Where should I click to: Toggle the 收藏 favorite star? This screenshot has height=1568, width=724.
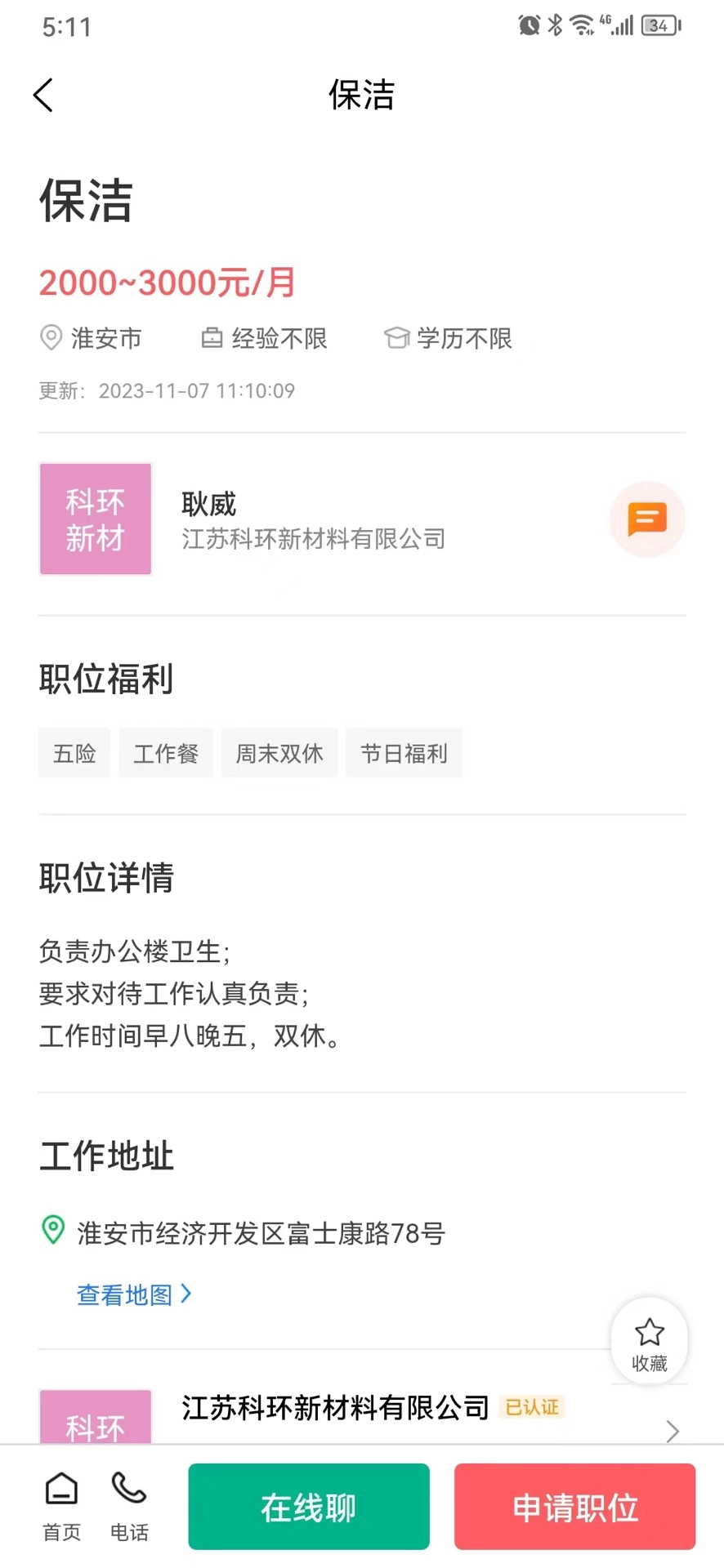click(648, 1339)
